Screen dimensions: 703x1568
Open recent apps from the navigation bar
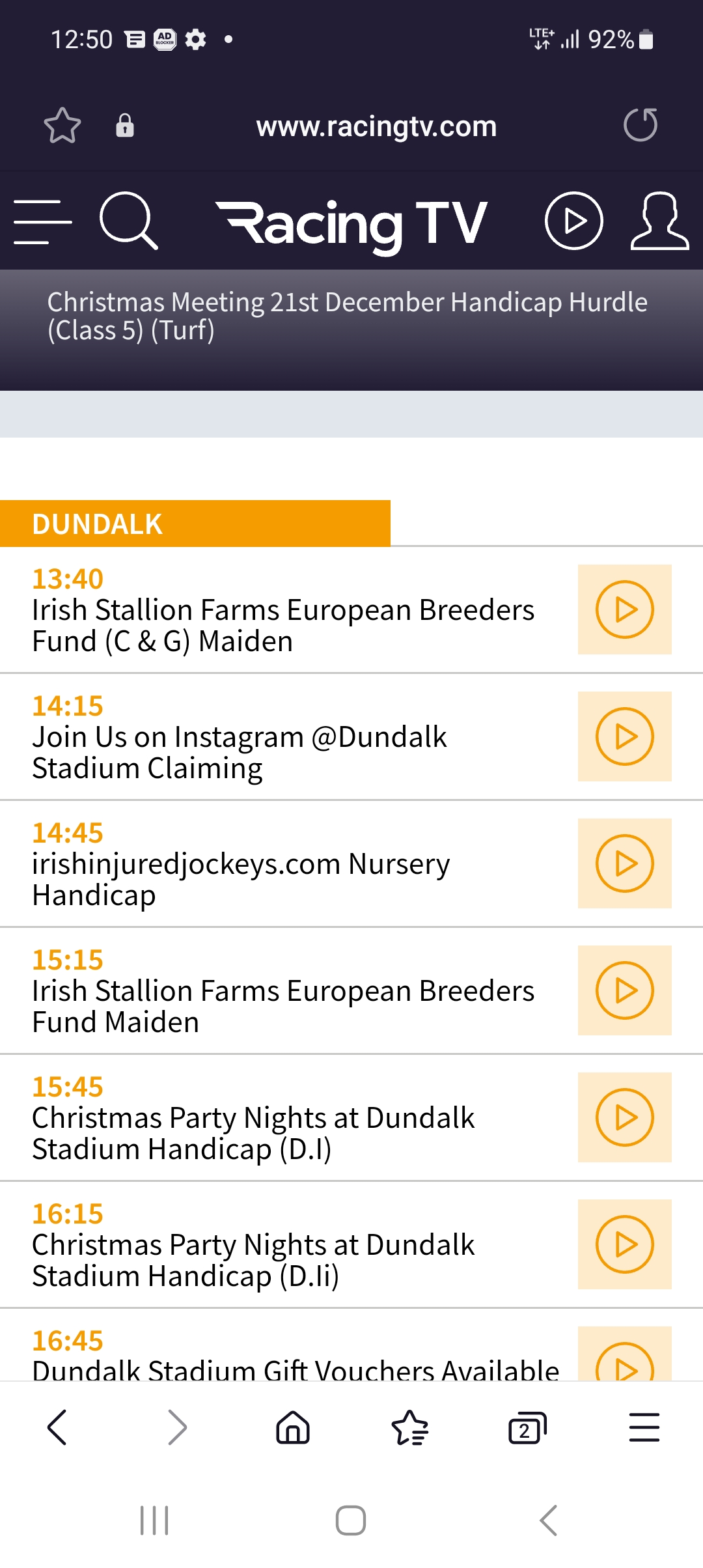click(x=154, y=1520)
